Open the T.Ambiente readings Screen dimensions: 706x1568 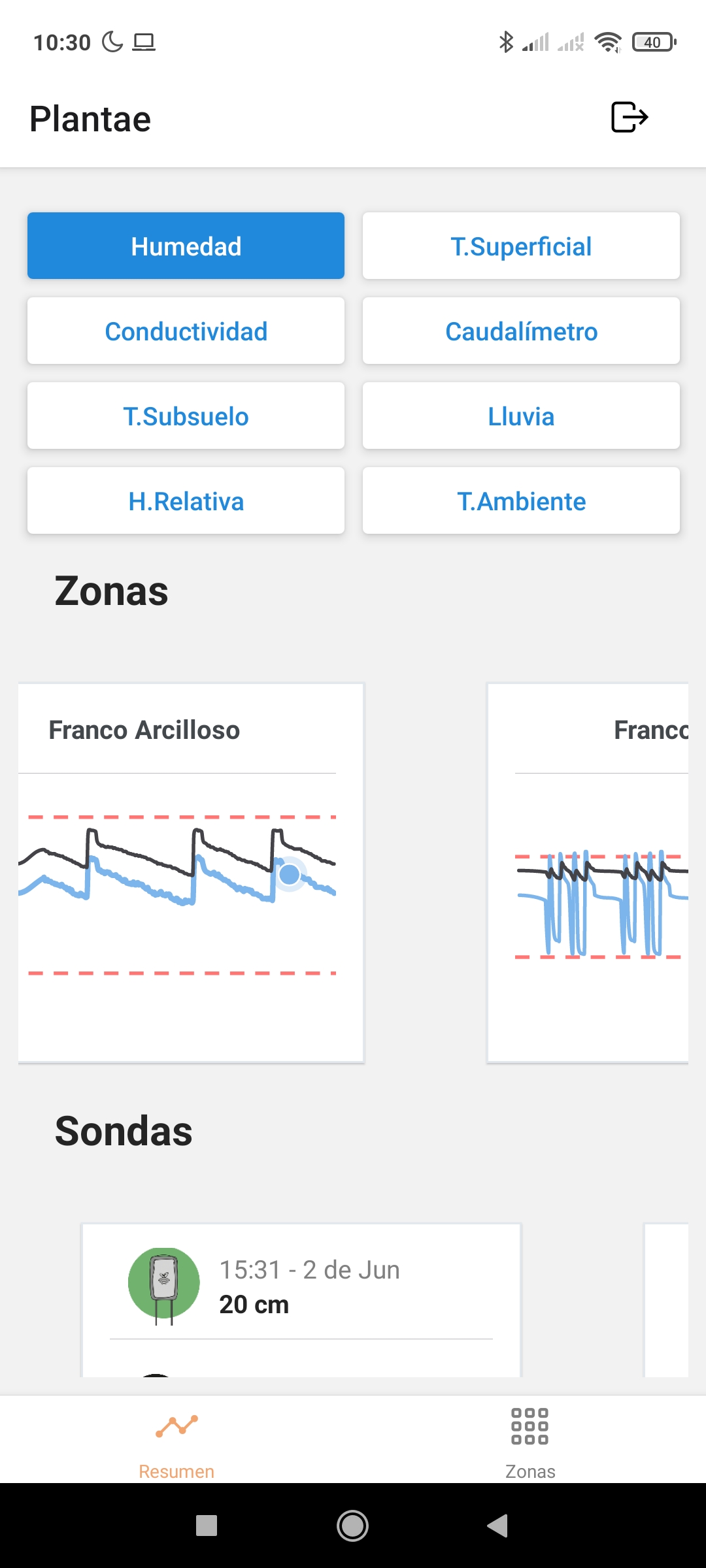pyautogui.click(x=520, y=500)
